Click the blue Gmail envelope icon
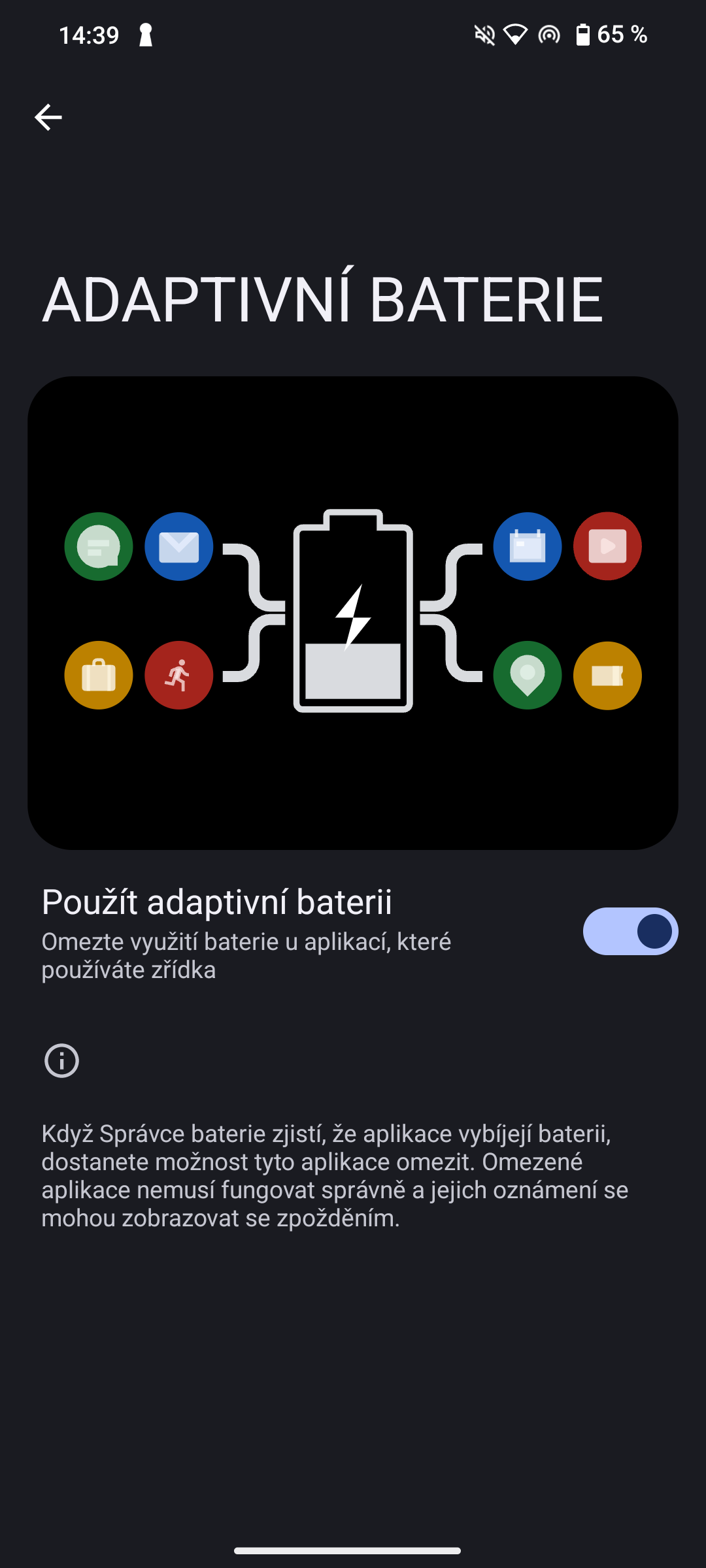 [179, 547]
